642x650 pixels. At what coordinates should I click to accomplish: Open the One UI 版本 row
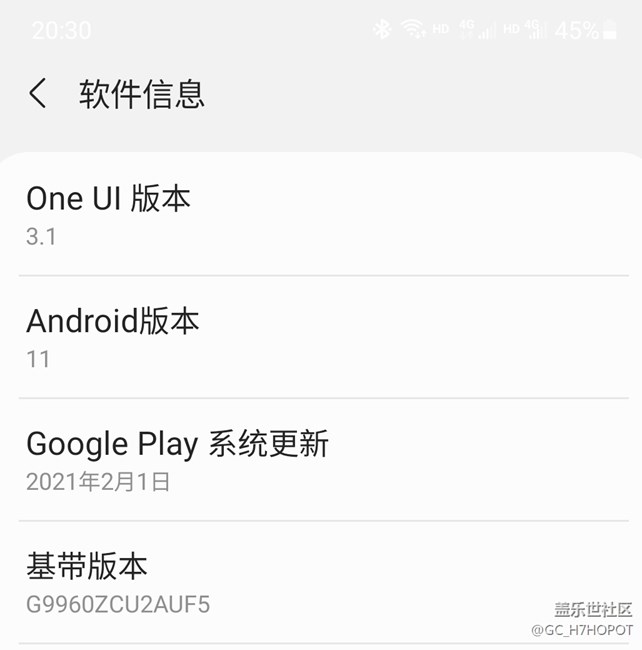[320, 214]
